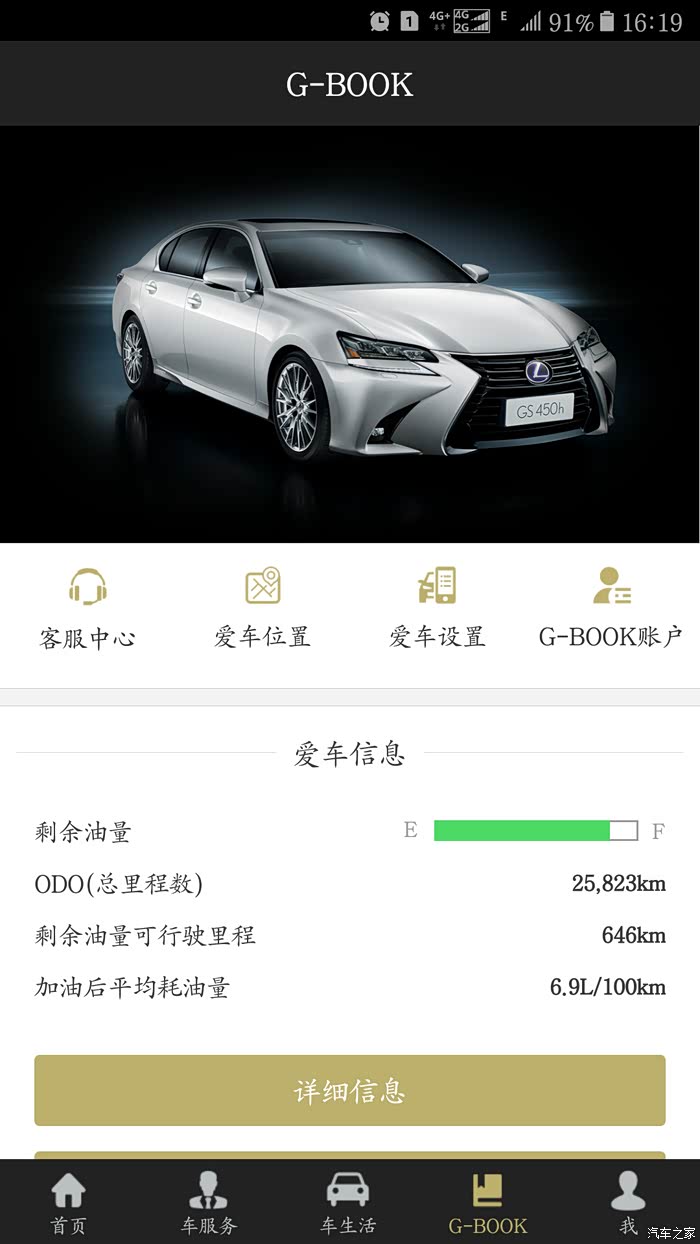Open 爱车设置 vehicle settings
Viewport: 700px width, 1244px height.
click(x=437, y=608)
